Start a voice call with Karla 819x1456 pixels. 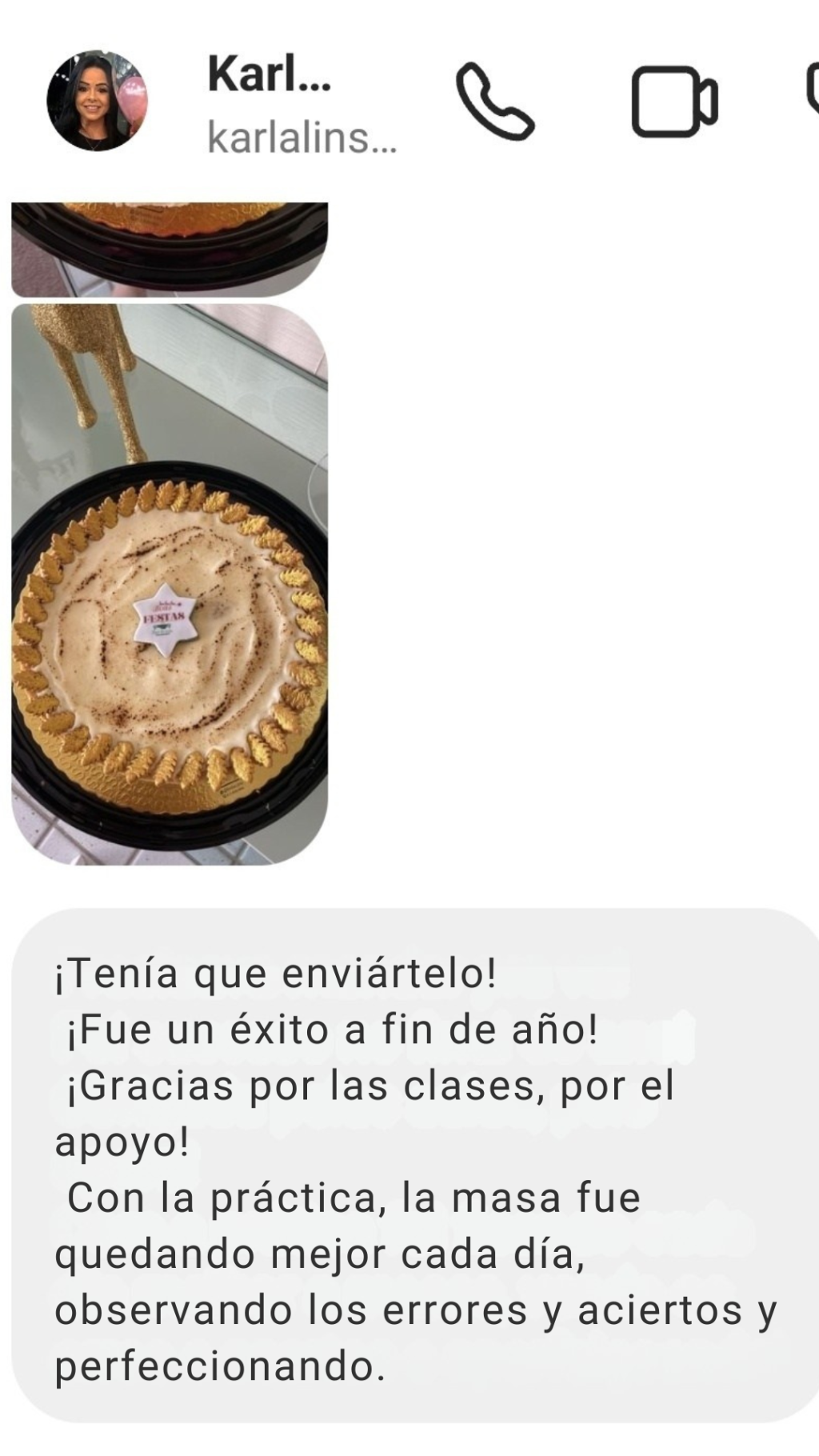click(x=494, y=102)
